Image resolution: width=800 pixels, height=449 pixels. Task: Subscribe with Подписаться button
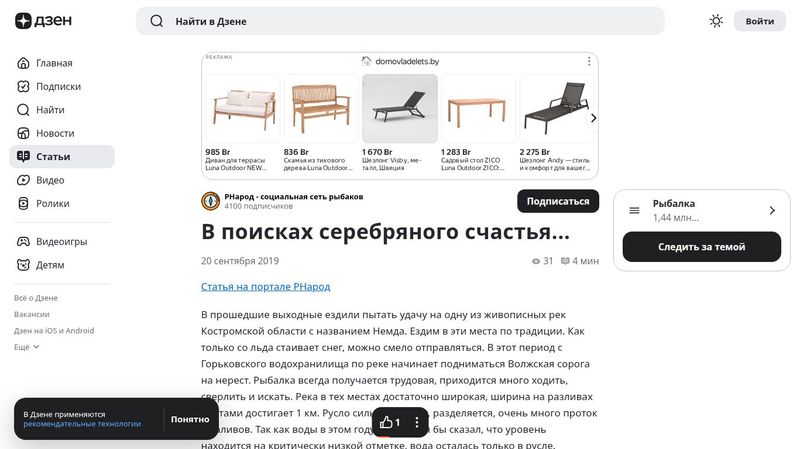tap(557, 201)
